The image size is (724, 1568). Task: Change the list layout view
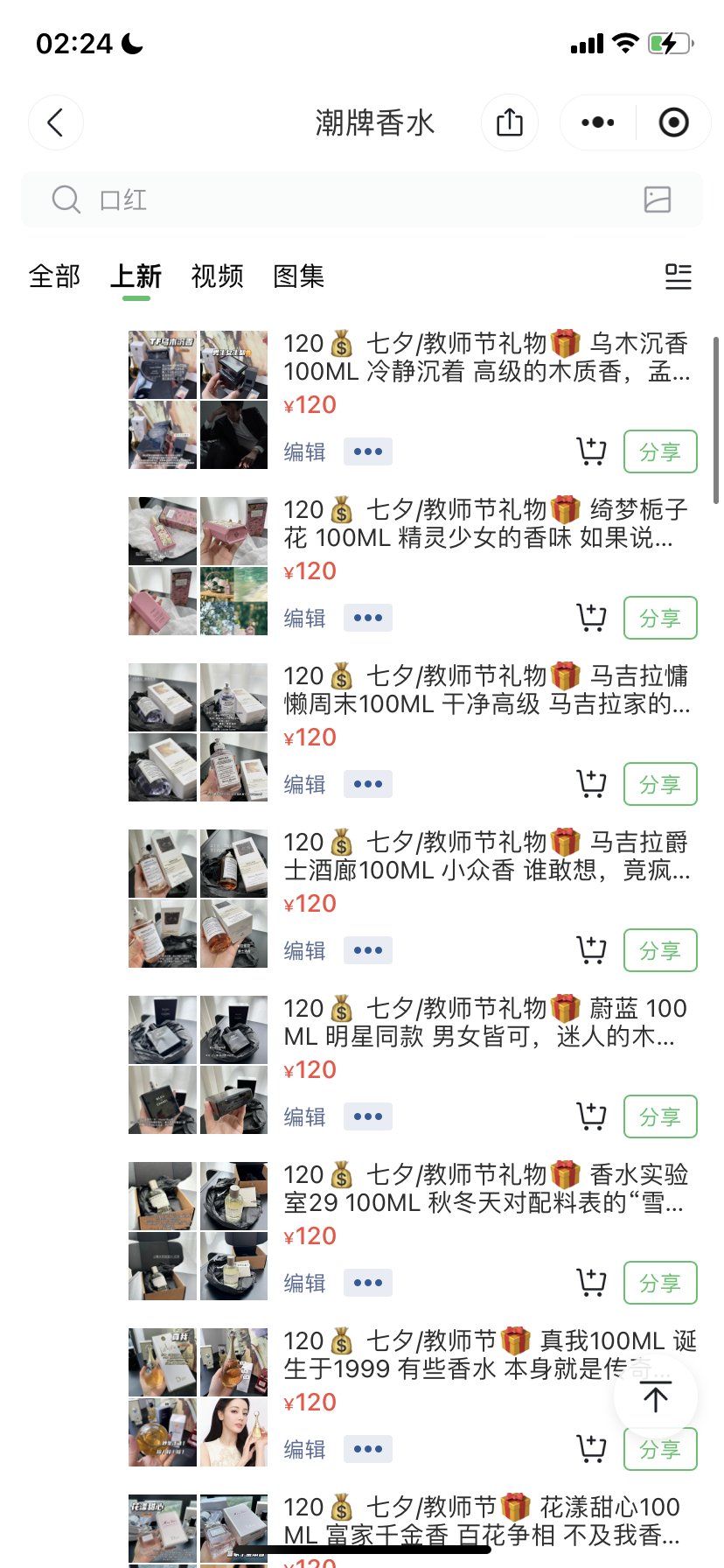coord(679,276)
